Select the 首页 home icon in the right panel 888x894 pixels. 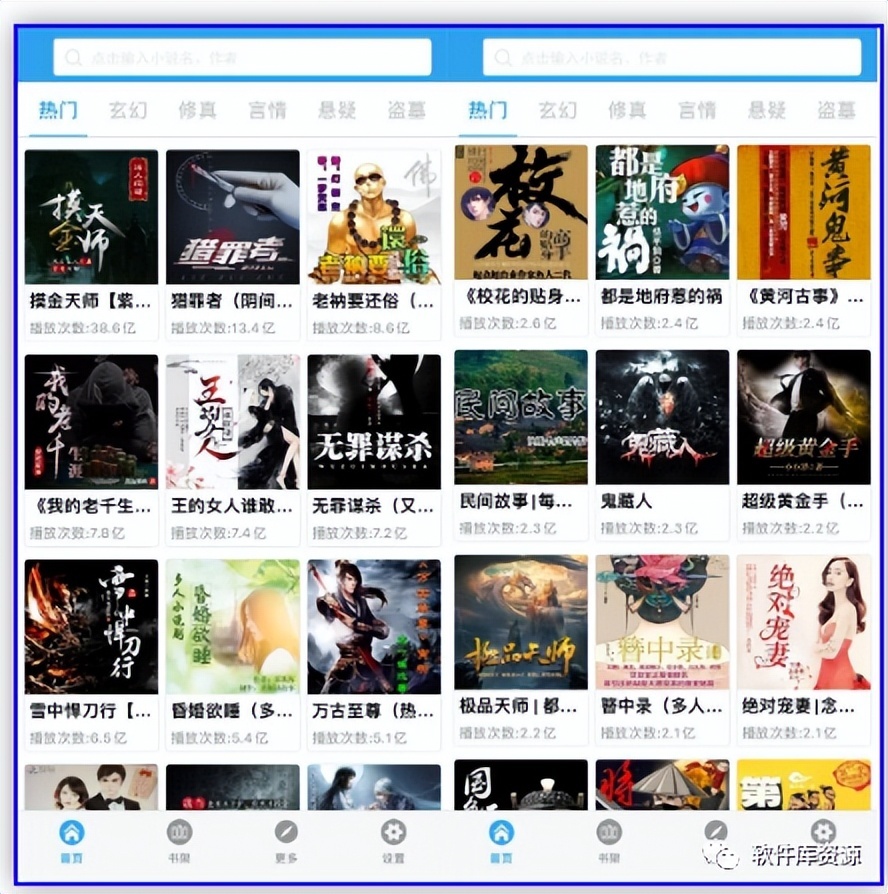pos(500,832)
